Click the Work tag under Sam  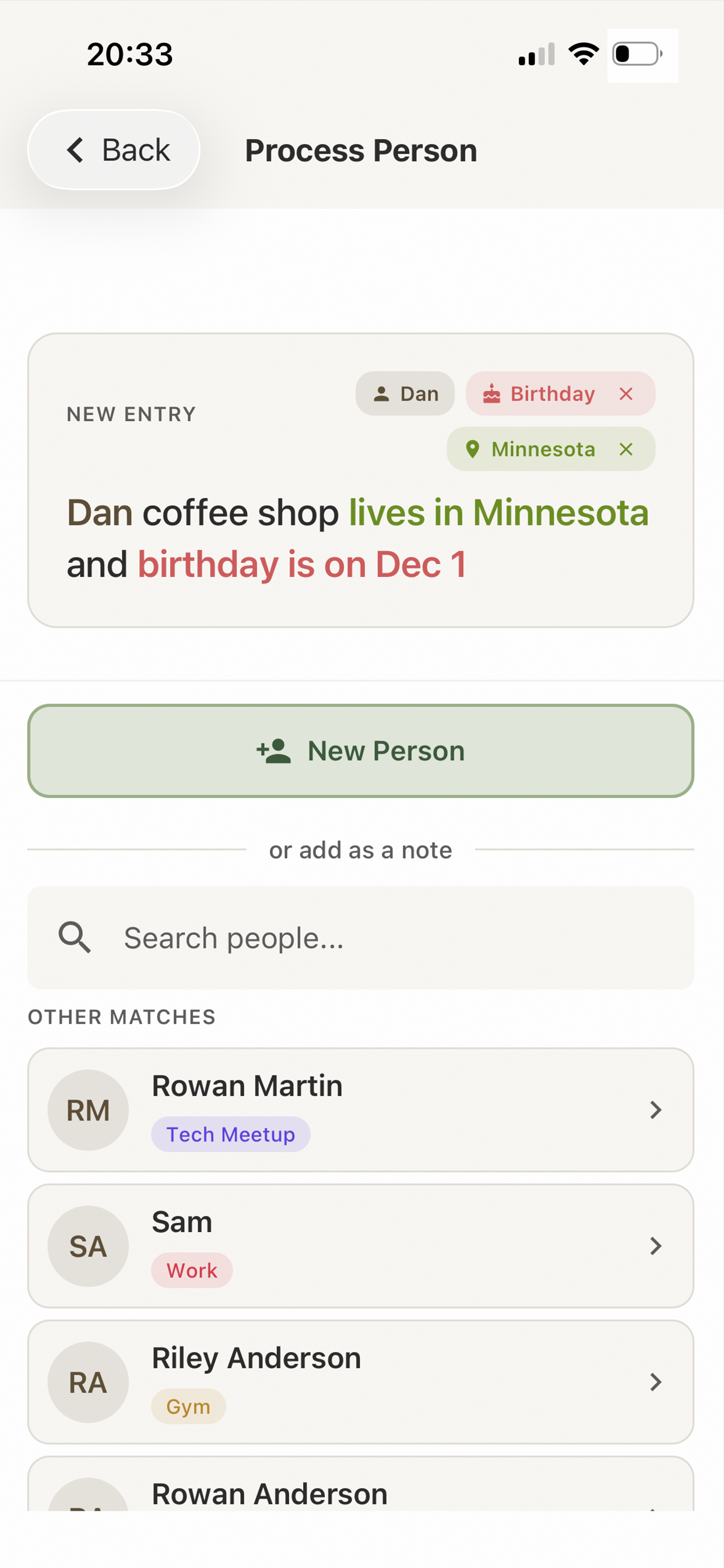pos(192,1270)
